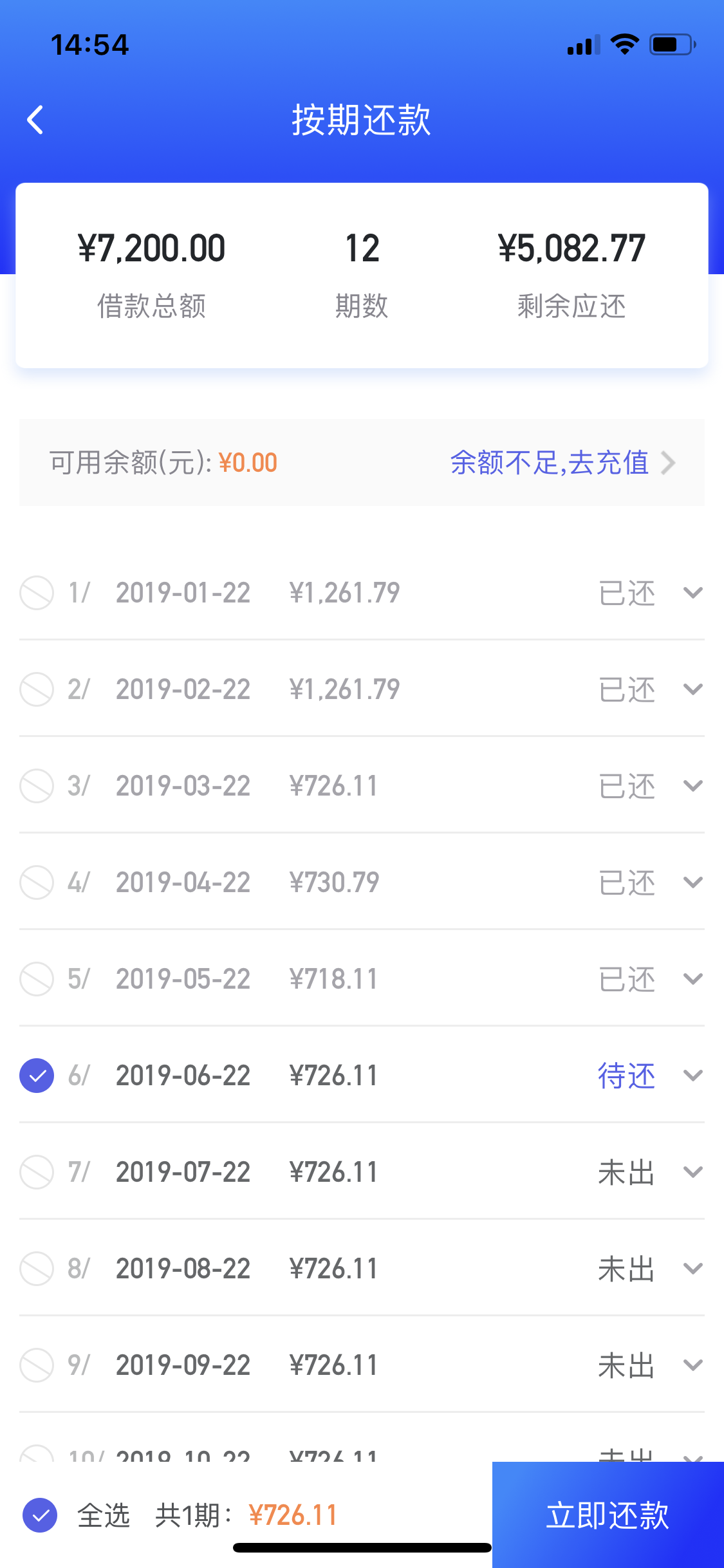Select installment 7 due 2019-07-22
724x1568 pixels.
click(x=37, y=1172)
